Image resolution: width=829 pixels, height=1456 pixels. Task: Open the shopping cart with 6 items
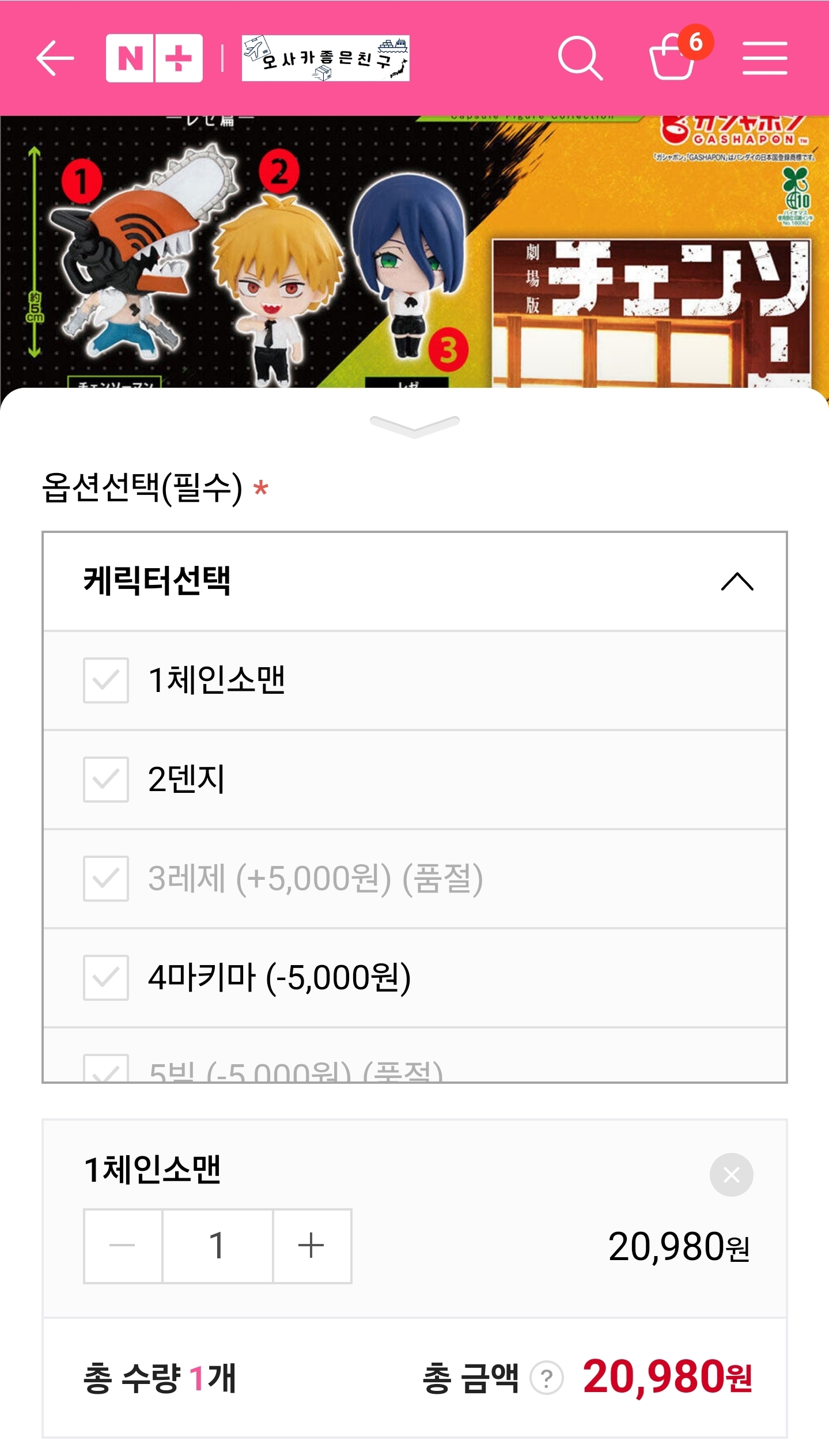pyautogui.click(x=672, y=58)
